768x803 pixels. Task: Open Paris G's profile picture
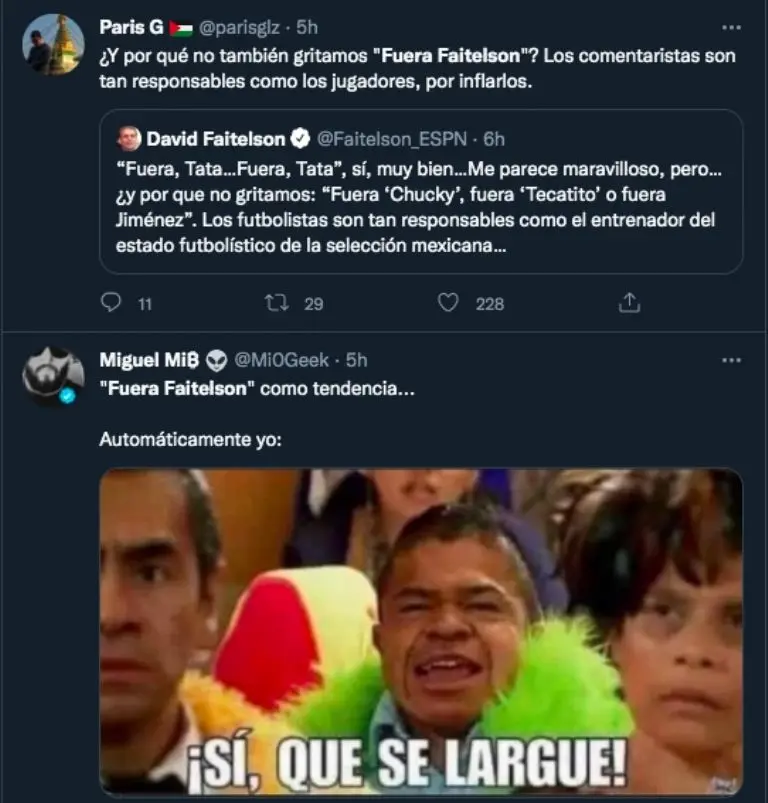pos(54,44)
